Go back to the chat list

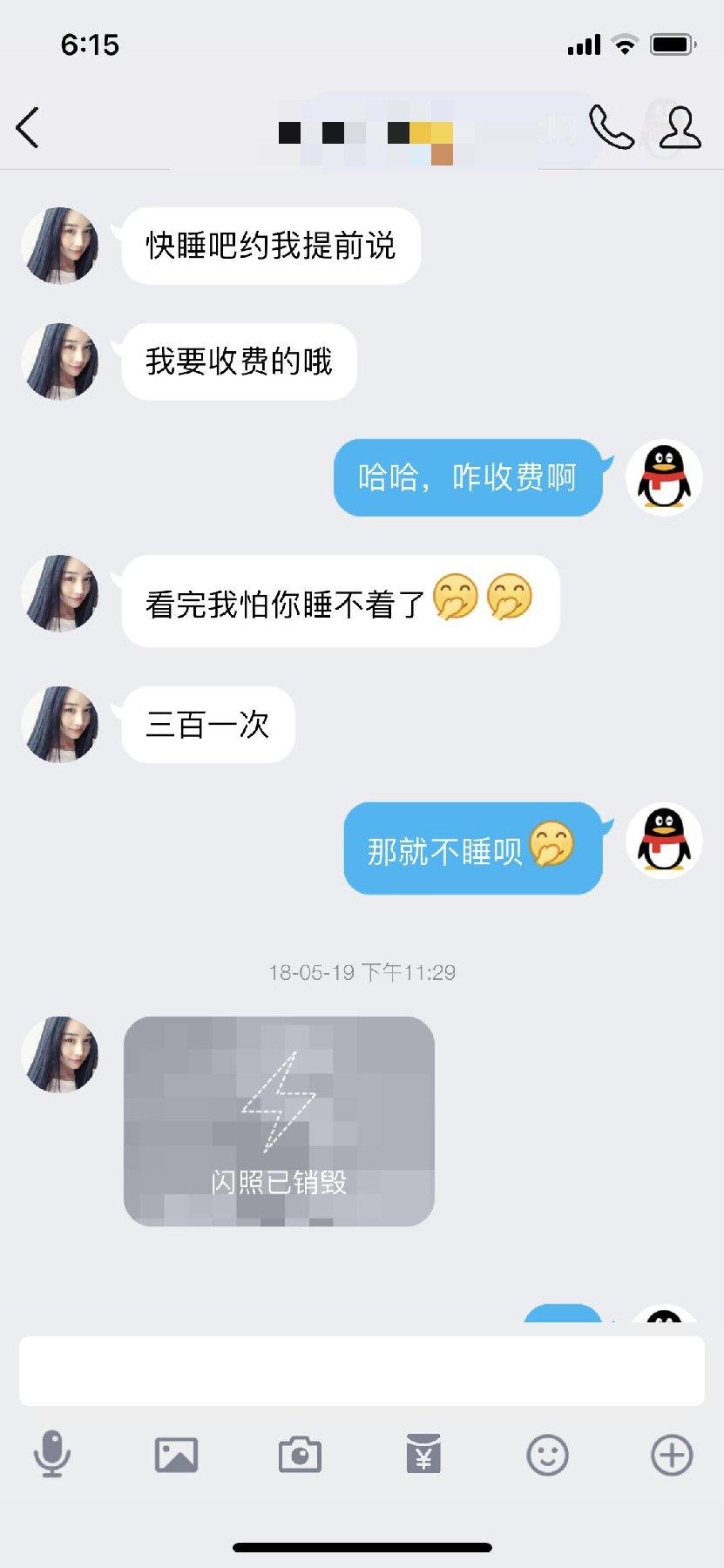pyautogui.click(x=28, y=128)
